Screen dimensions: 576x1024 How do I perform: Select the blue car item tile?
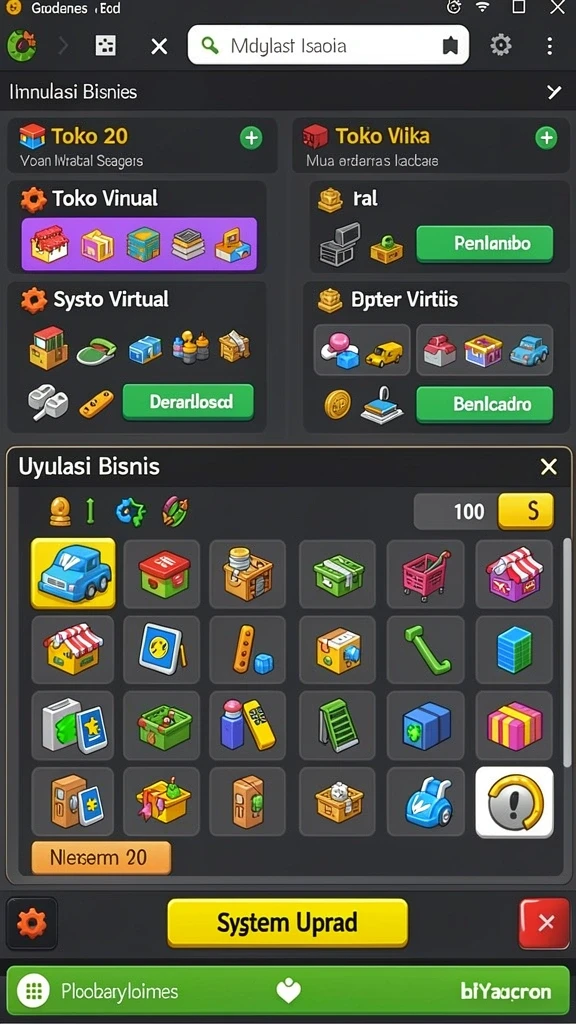pos(73,573)
